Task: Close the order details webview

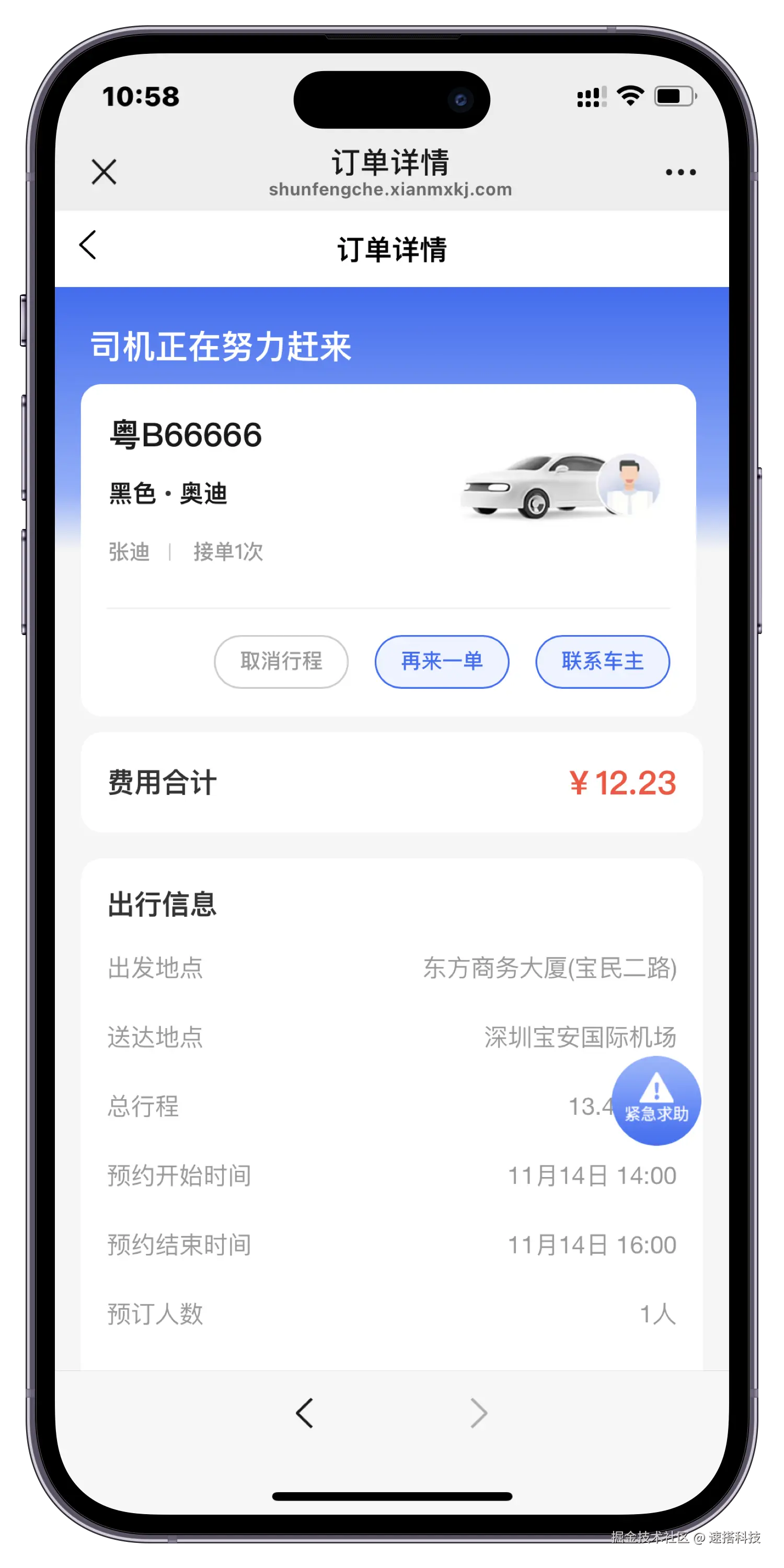Action: tap(104, 171)
